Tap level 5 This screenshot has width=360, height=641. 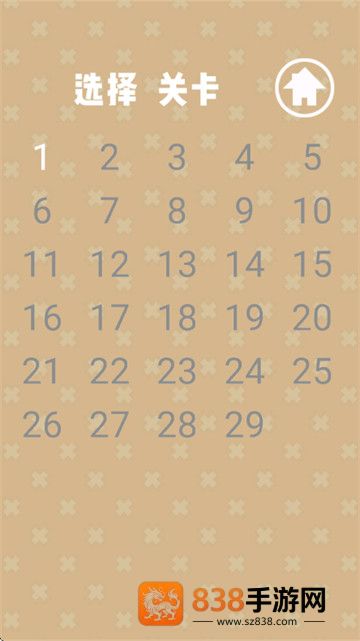click(x=312, y=157)
